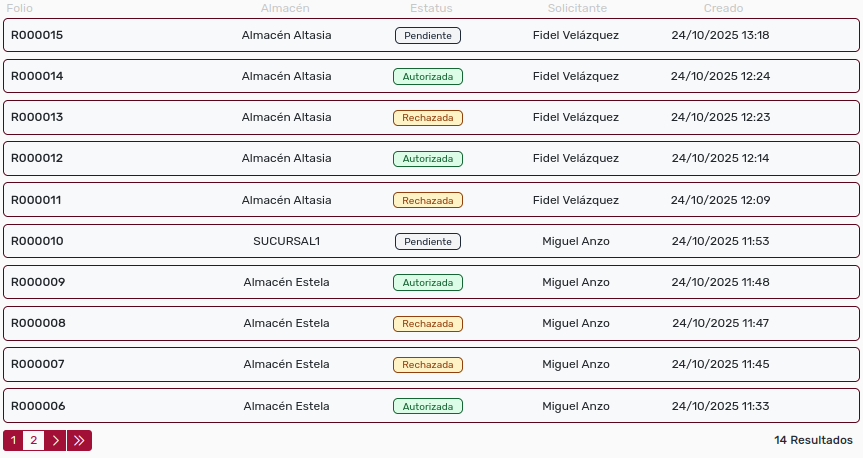Open requisition R000009
The height and width of the screenshot is (458, 863).
(37, 282)
